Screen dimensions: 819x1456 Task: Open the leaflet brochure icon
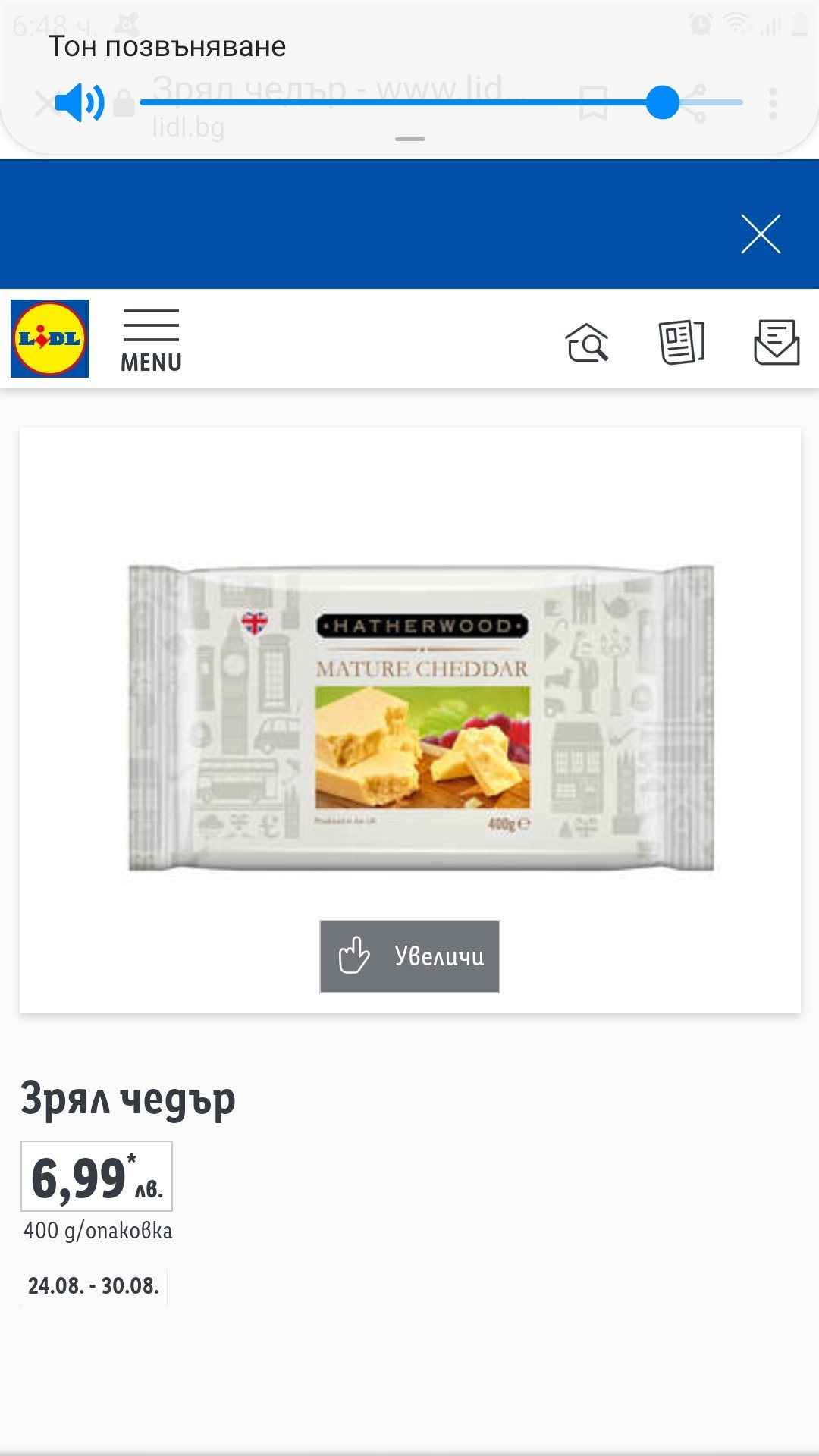[682, 342]
